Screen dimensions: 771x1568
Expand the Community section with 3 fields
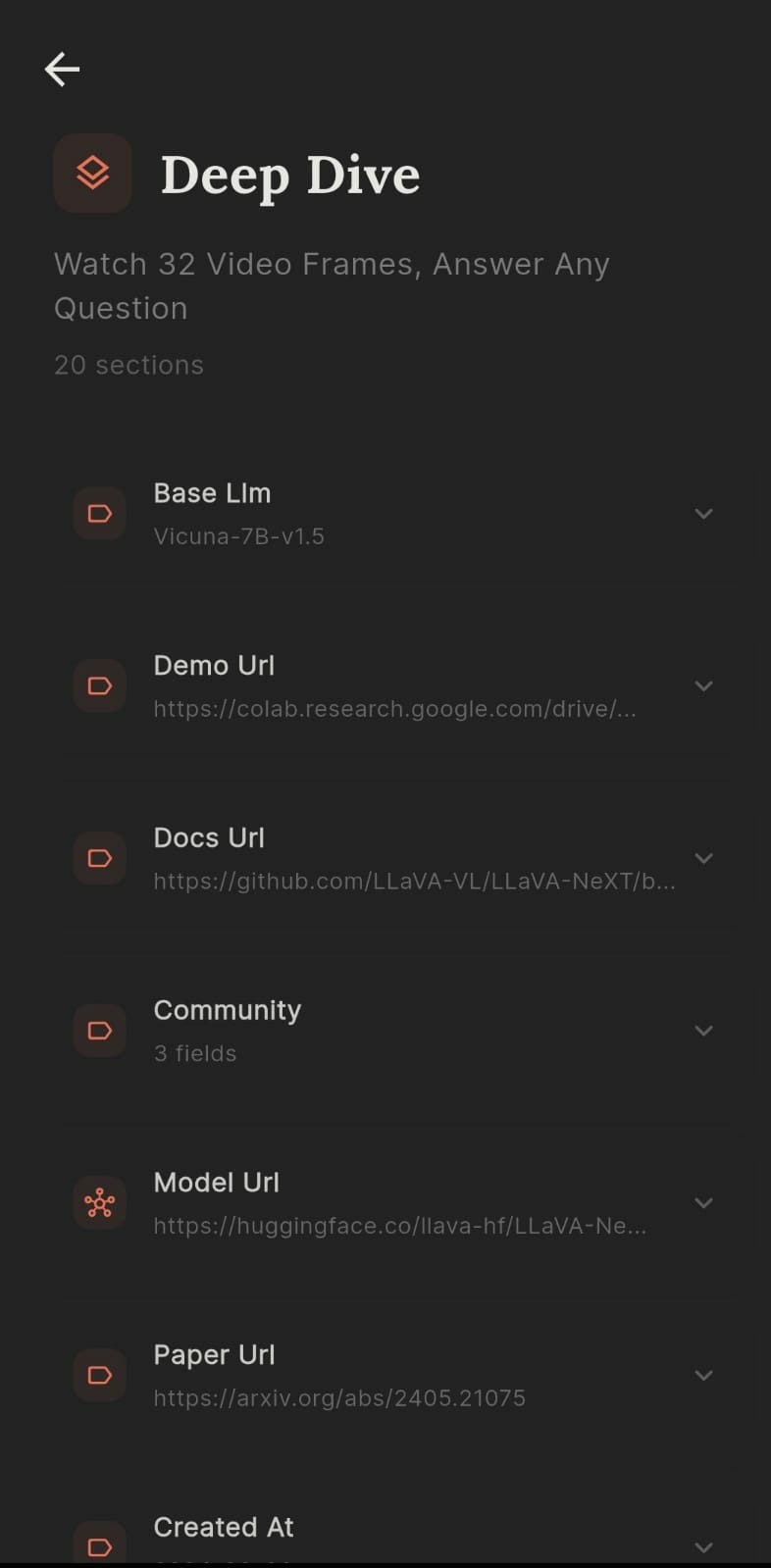point(702,1031)
